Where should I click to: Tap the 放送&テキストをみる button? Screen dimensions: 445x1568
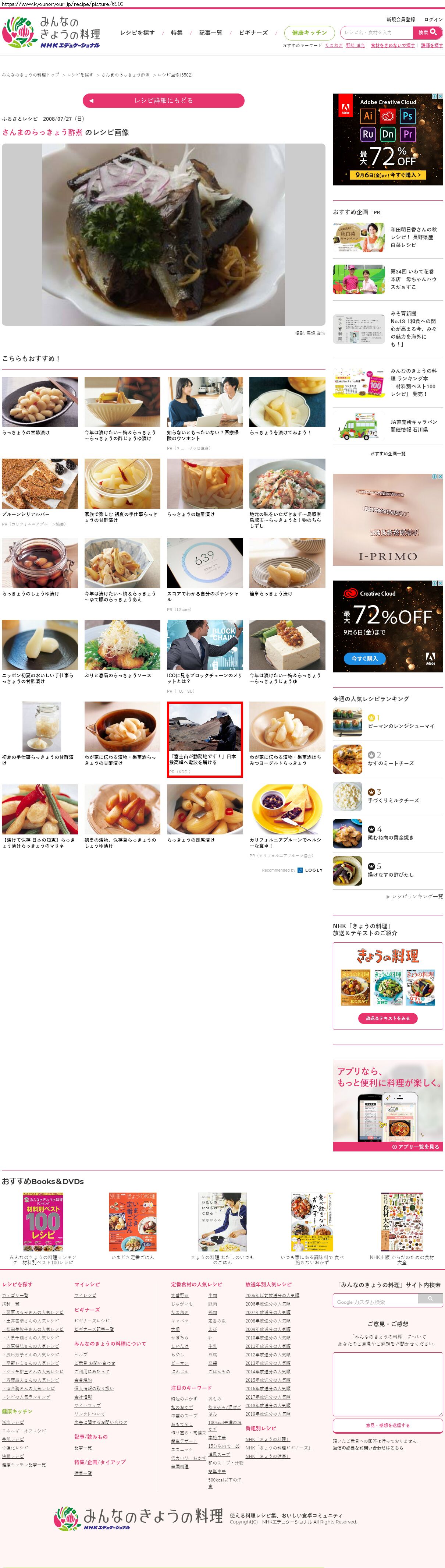pyautogui.click(x=387, y=1018)
